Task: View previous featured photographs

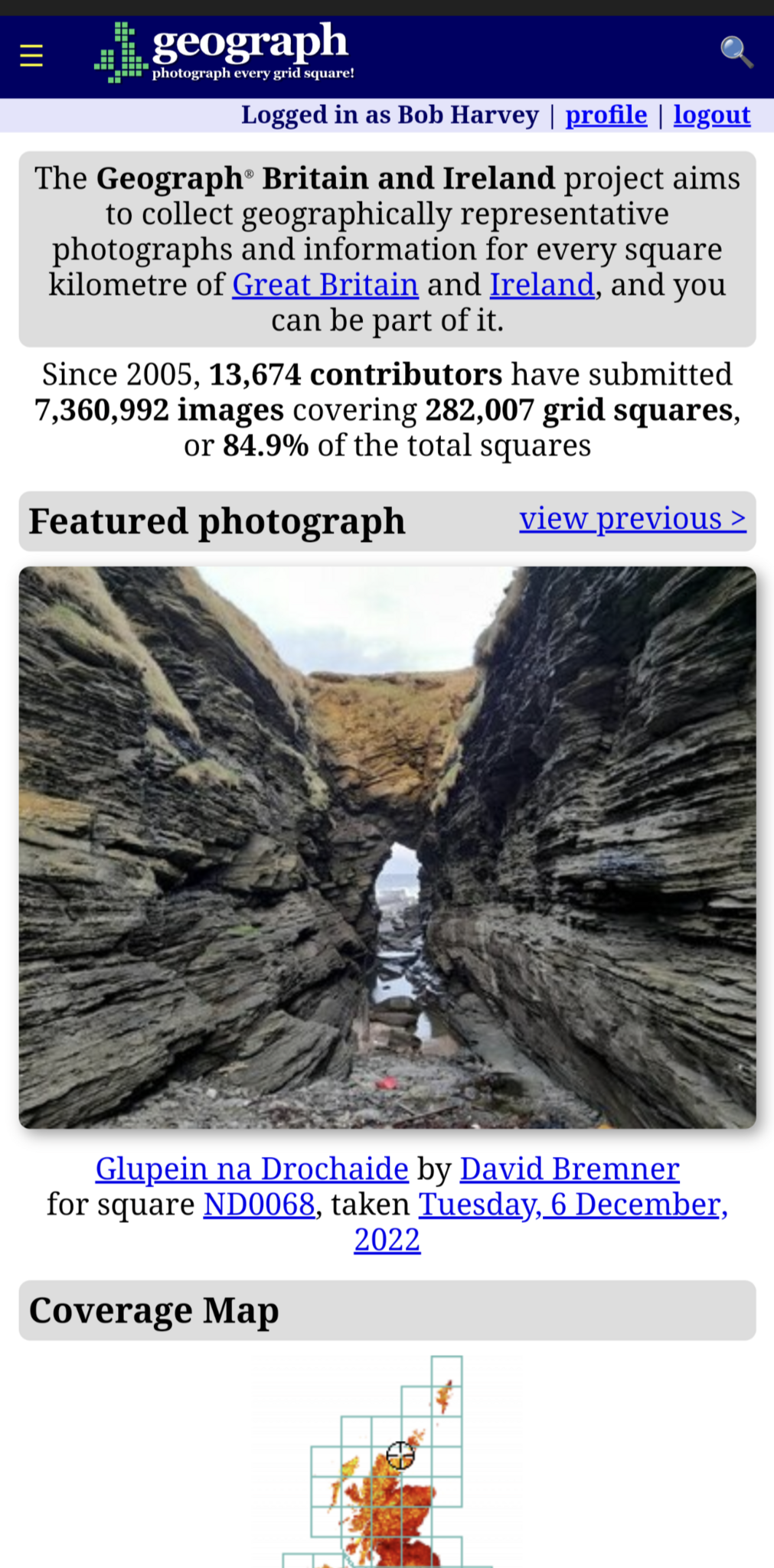Action: pos(632,519)
